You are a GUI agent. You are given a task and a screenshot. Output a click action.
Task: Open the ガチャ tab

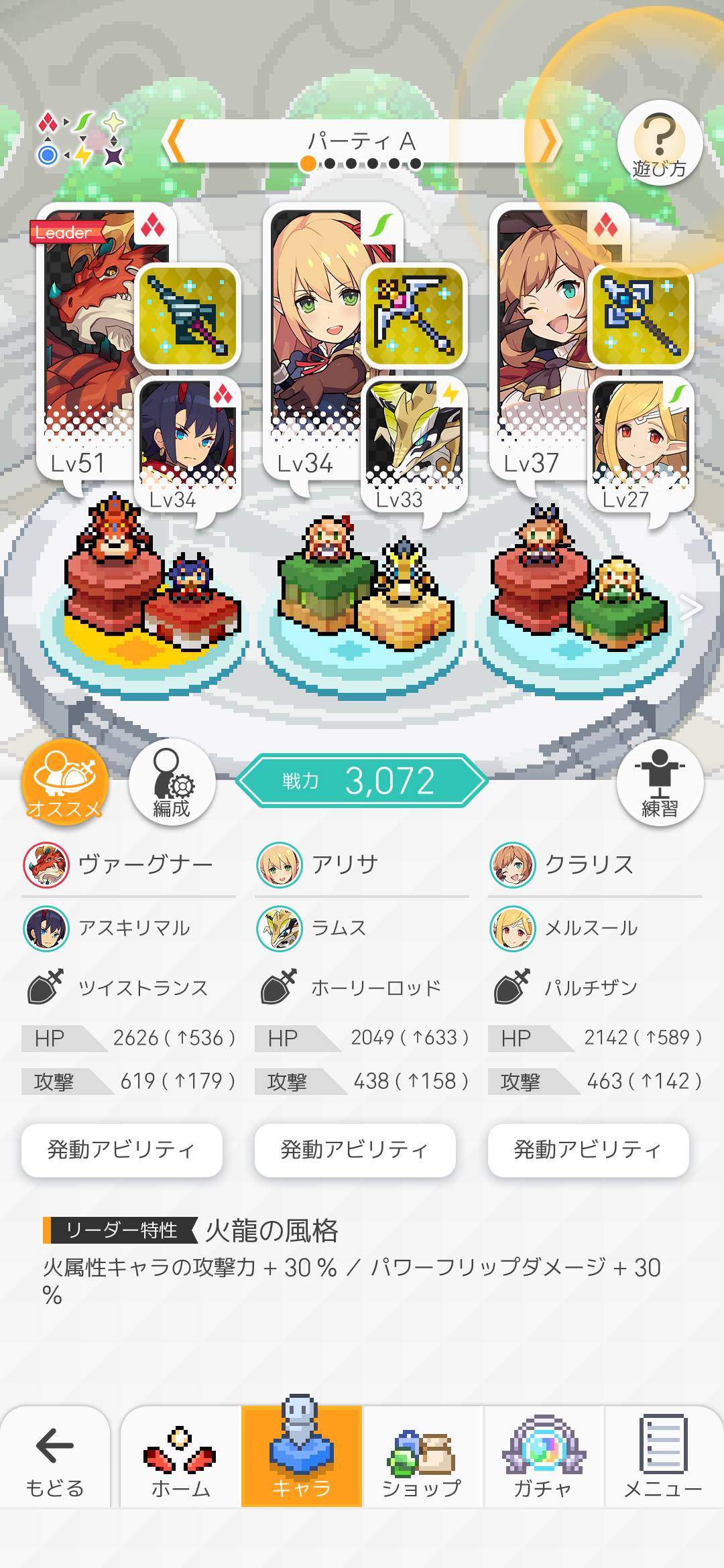[543, 1461]
